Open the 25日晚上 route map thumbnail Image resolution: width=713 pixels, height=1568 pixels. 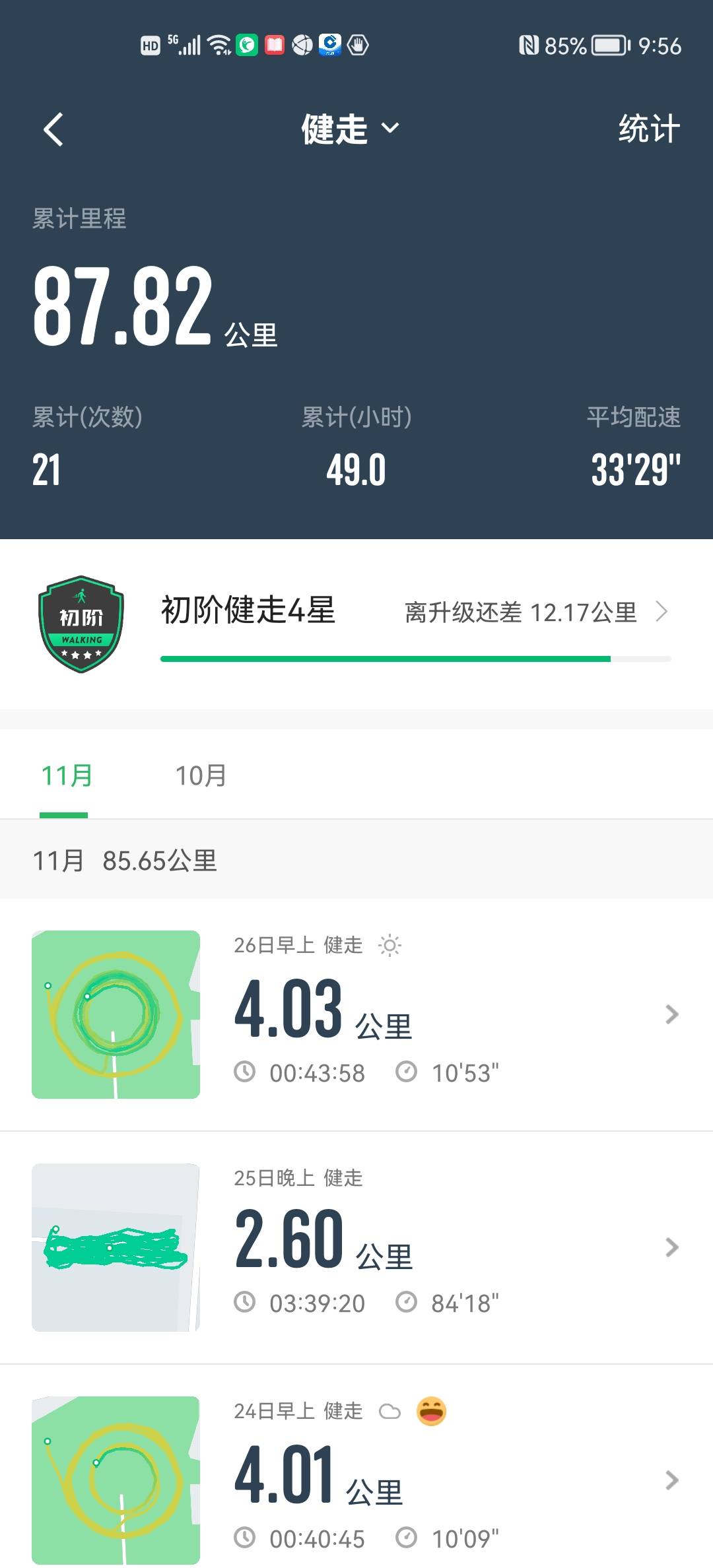coord(116,1246)
